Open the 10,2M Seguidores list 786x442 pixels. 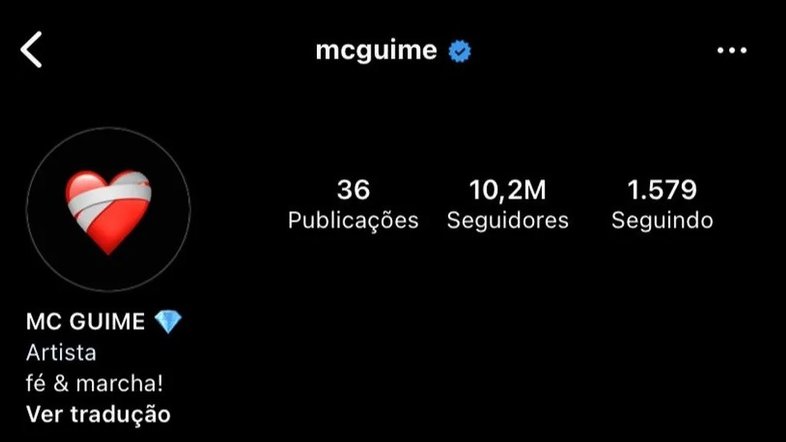point(507,204)
